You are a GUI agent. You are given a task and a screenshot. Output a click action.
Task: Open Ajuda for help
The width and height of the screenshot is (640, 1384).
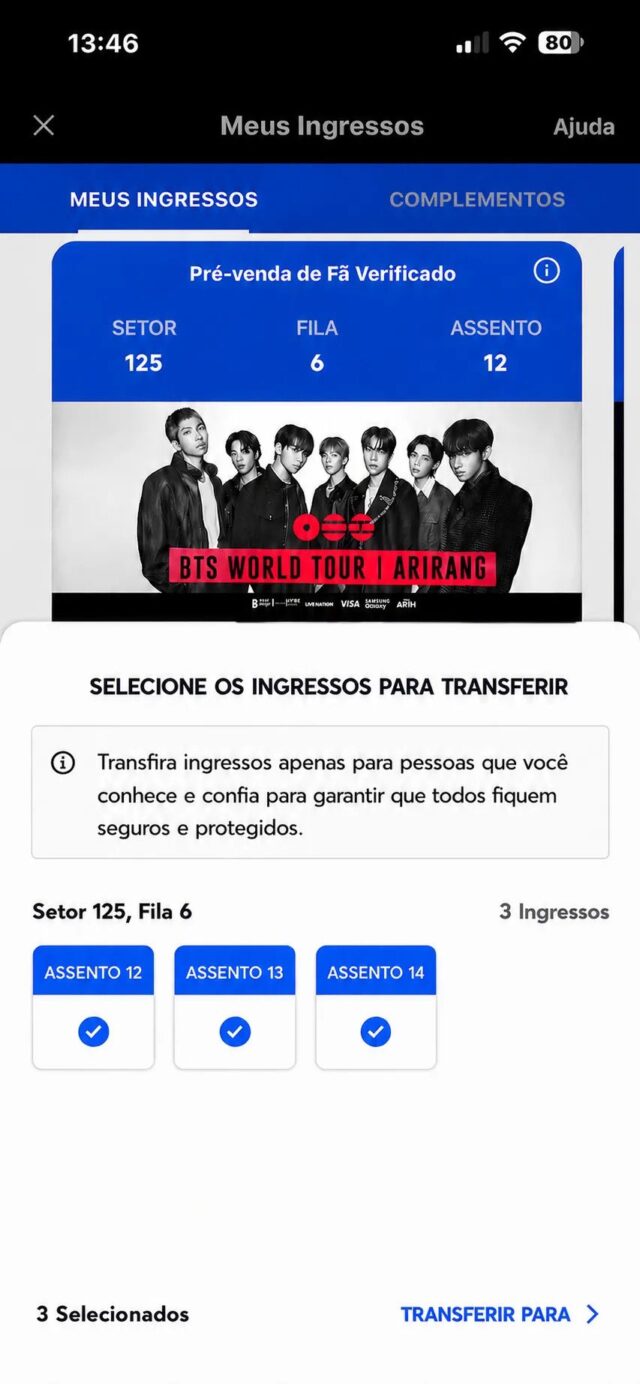coord(583,127)
